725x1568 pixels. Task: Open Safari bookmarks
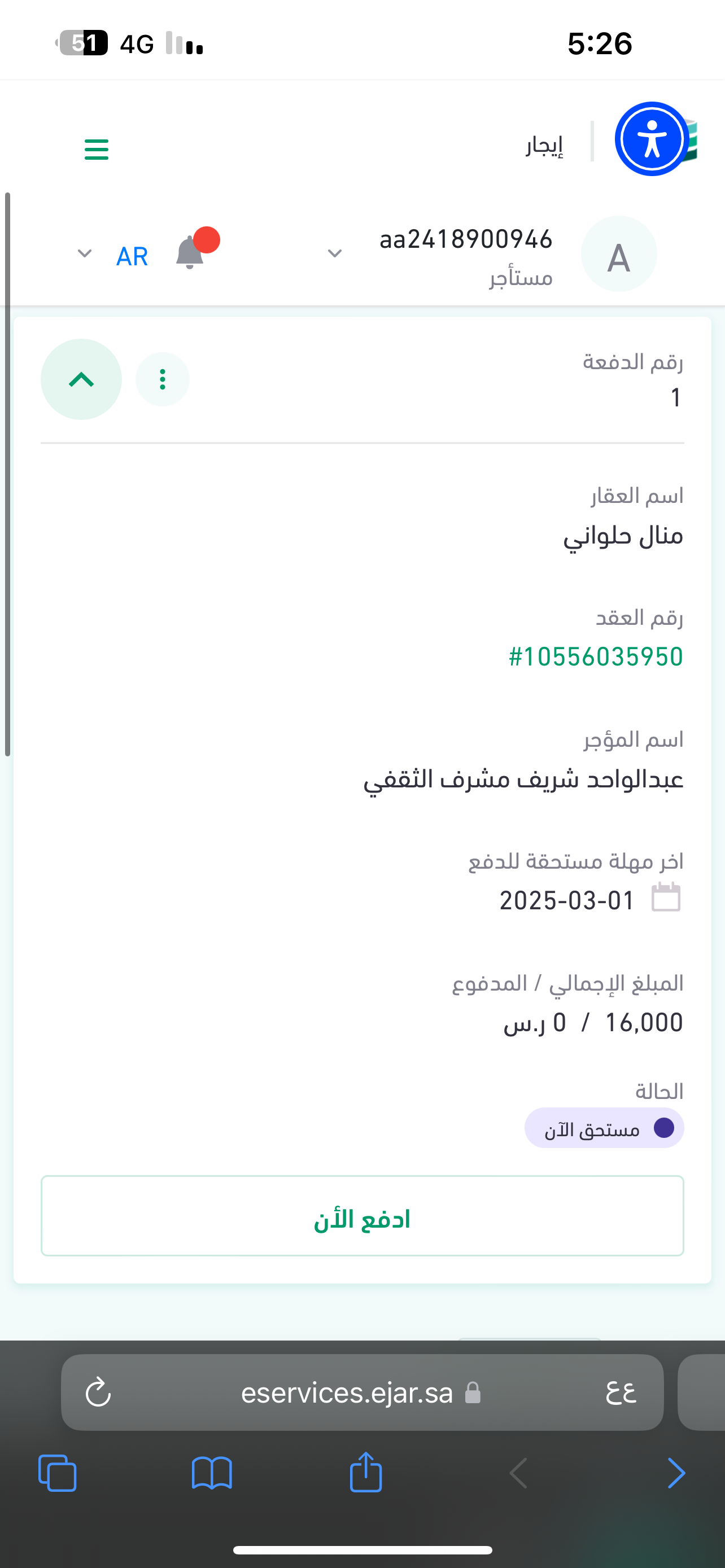click(x=212, y=1473)
